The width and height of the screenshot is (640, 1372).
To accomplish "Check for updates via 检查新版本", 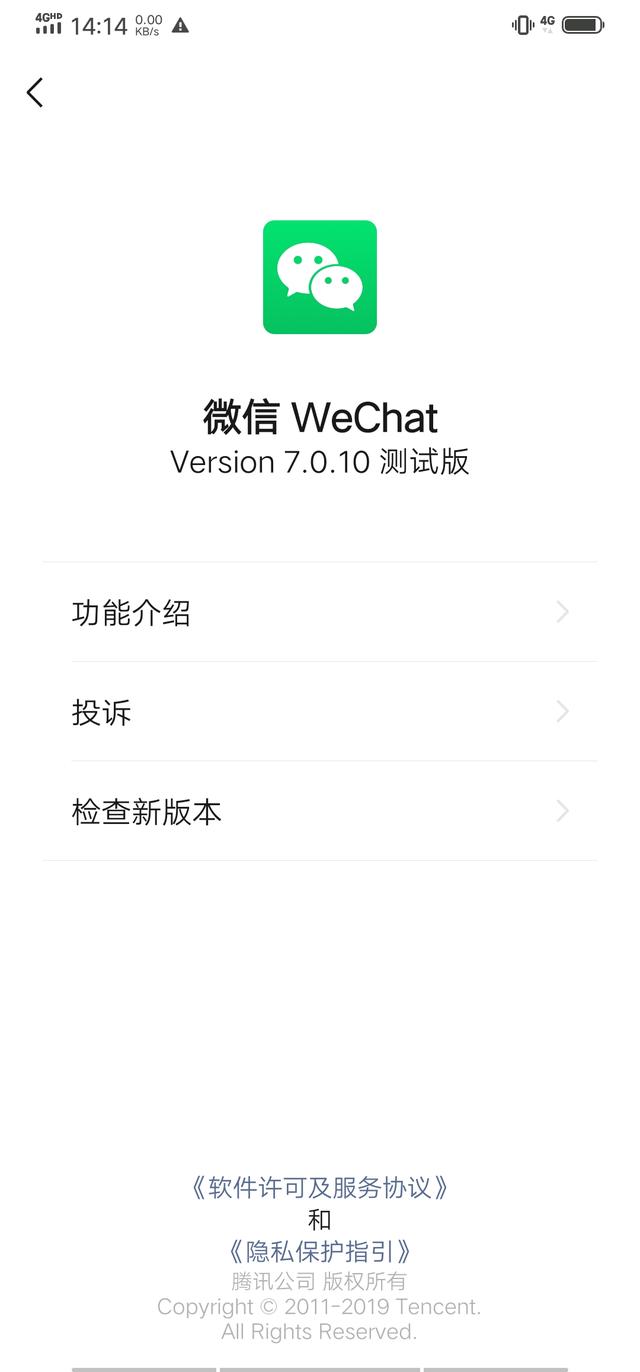I will (320, 811).
